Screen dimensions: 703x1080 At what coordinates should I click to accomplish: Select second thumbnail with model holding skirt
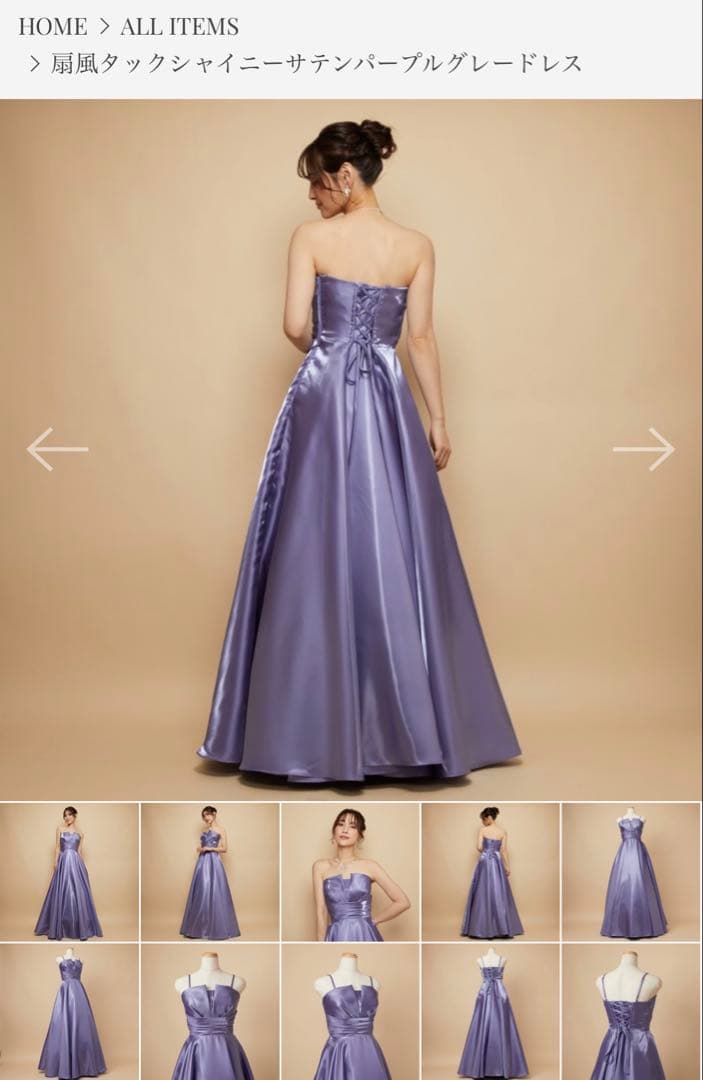(x=210, y=872)
